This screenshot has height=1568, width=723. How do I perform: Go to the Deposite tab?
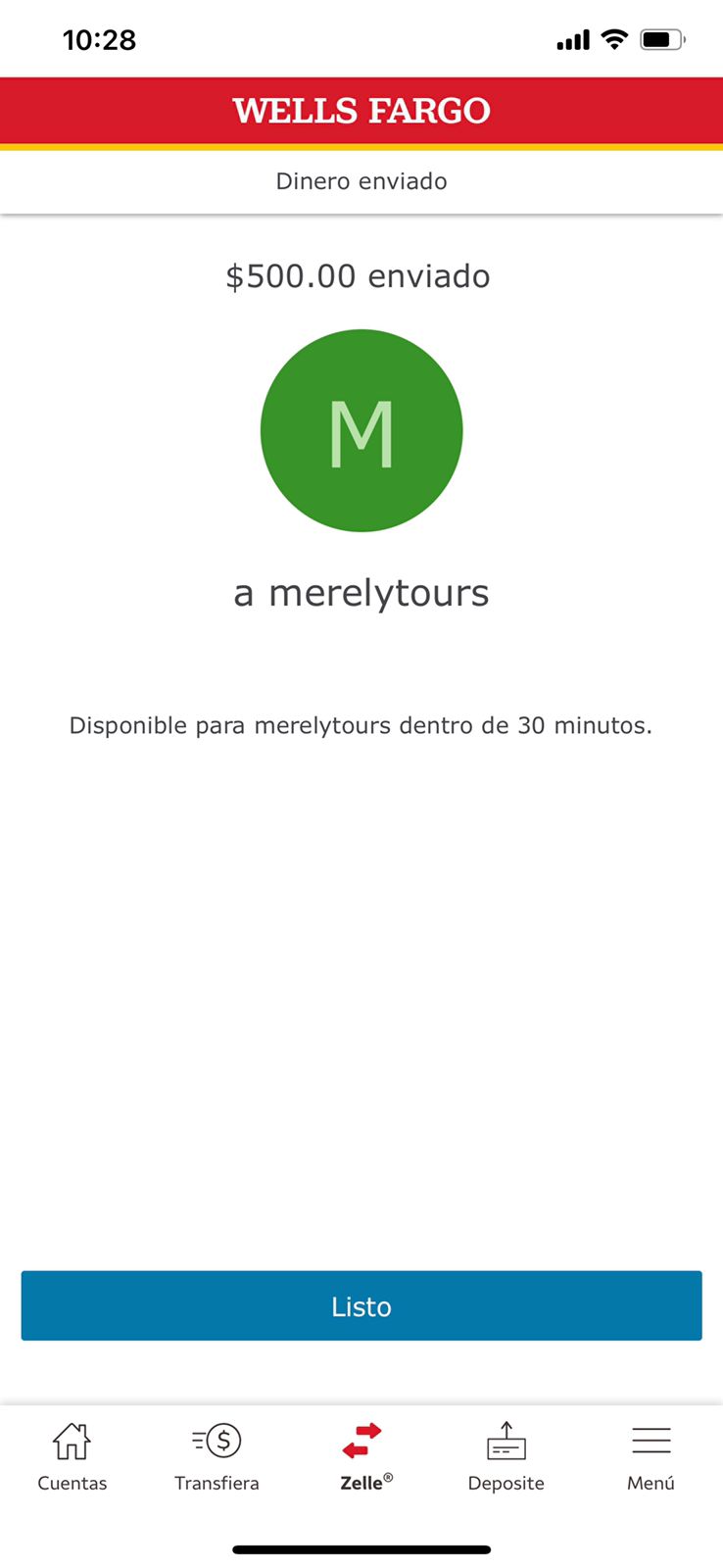[x=506, y=1457]
